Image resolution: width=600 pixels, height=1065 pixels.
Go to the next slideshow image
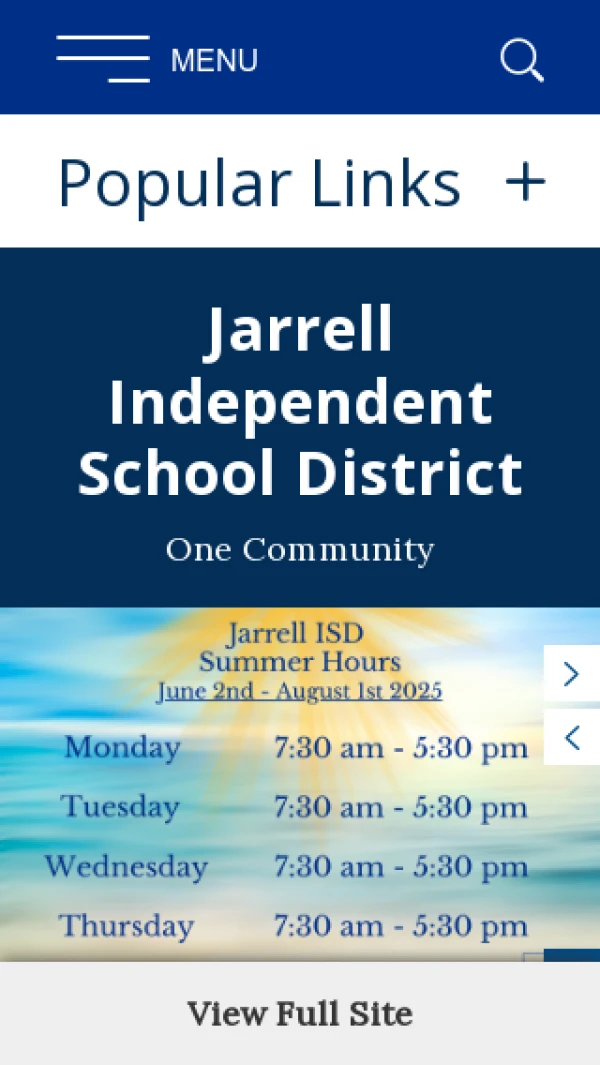[x=572, y=674]
